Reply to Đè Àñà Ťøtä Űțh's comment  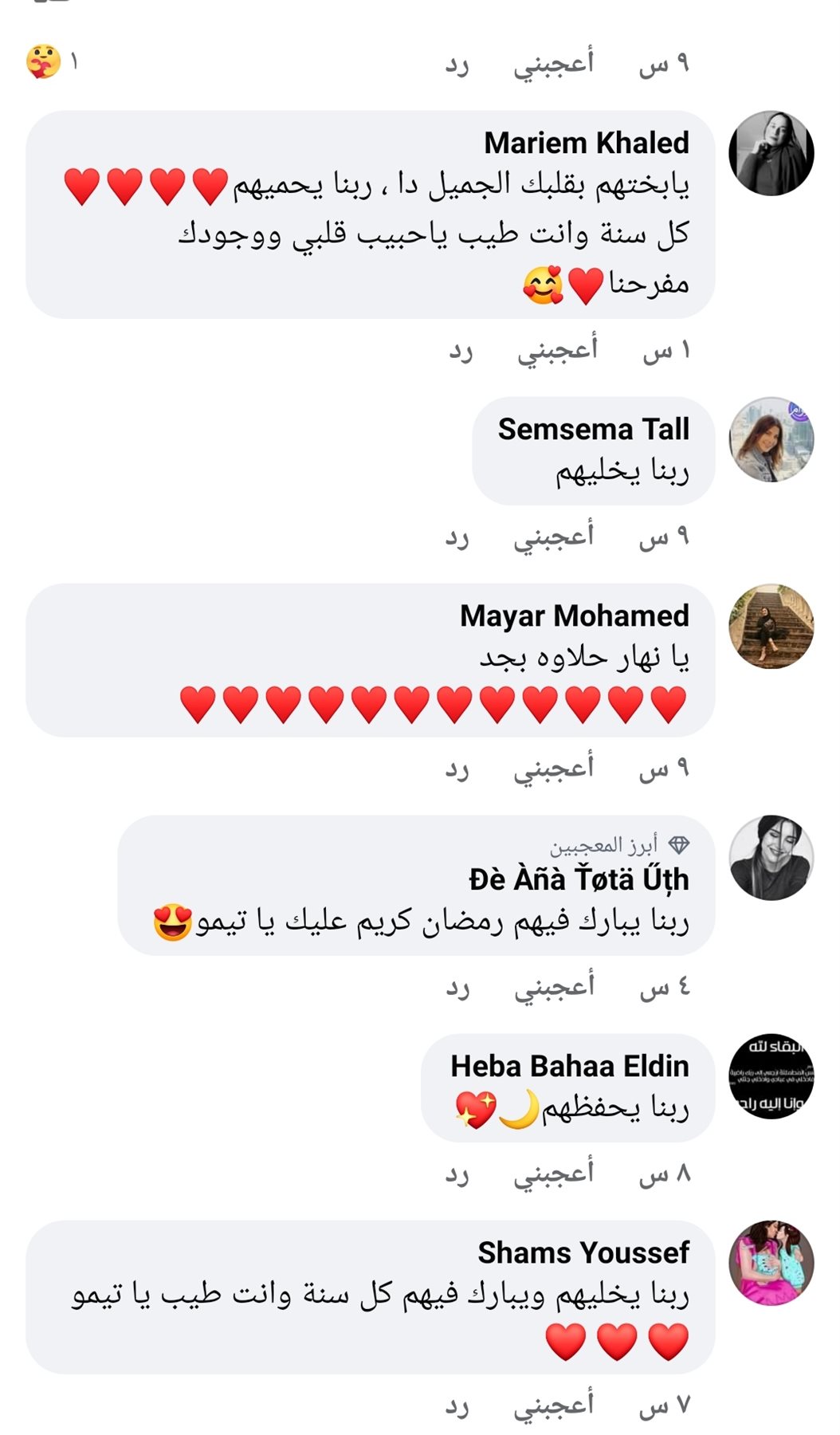(x=457, y=987)
